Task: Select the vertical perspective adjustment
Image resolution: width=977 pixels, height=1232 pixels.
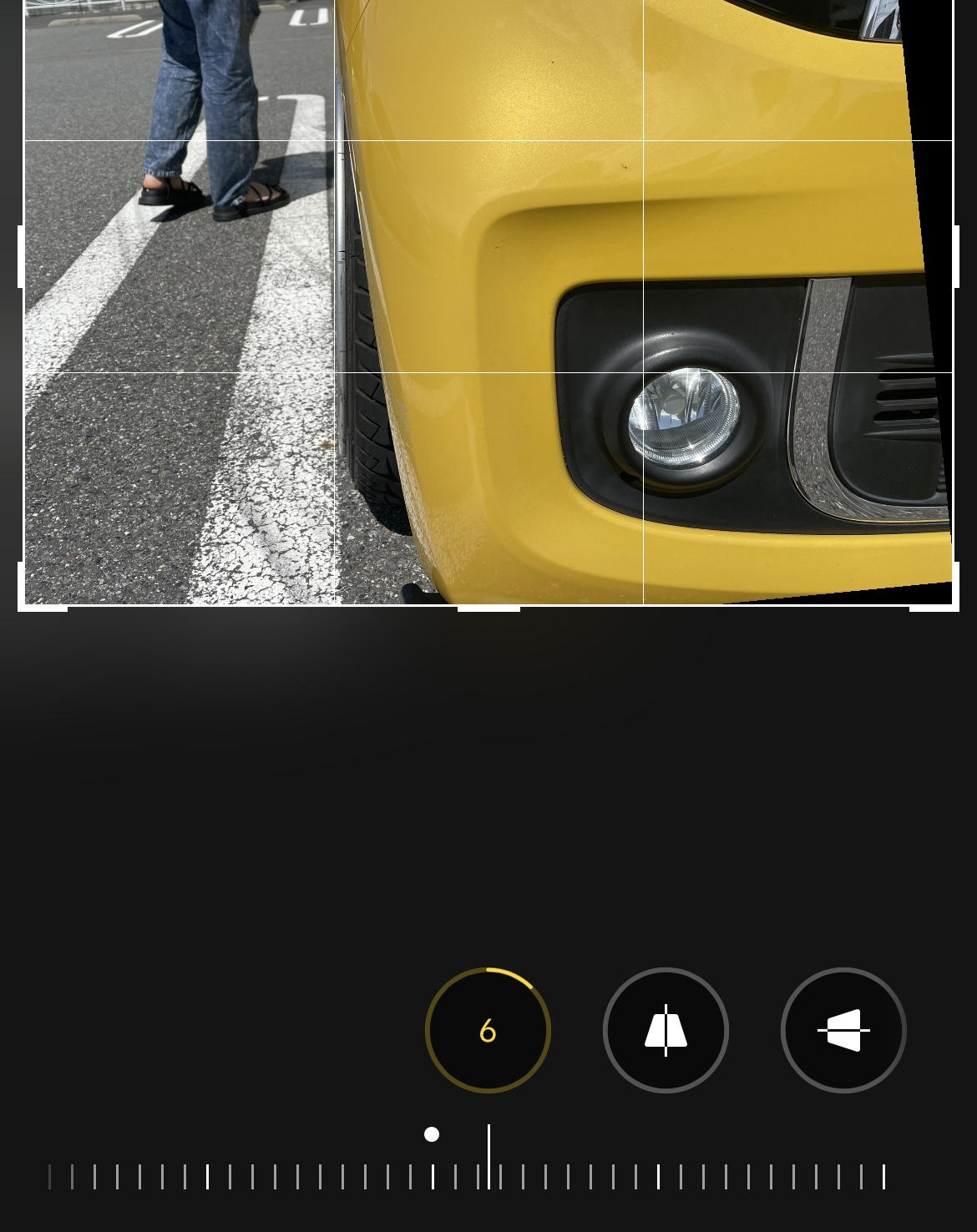Action: point(666,1030)
